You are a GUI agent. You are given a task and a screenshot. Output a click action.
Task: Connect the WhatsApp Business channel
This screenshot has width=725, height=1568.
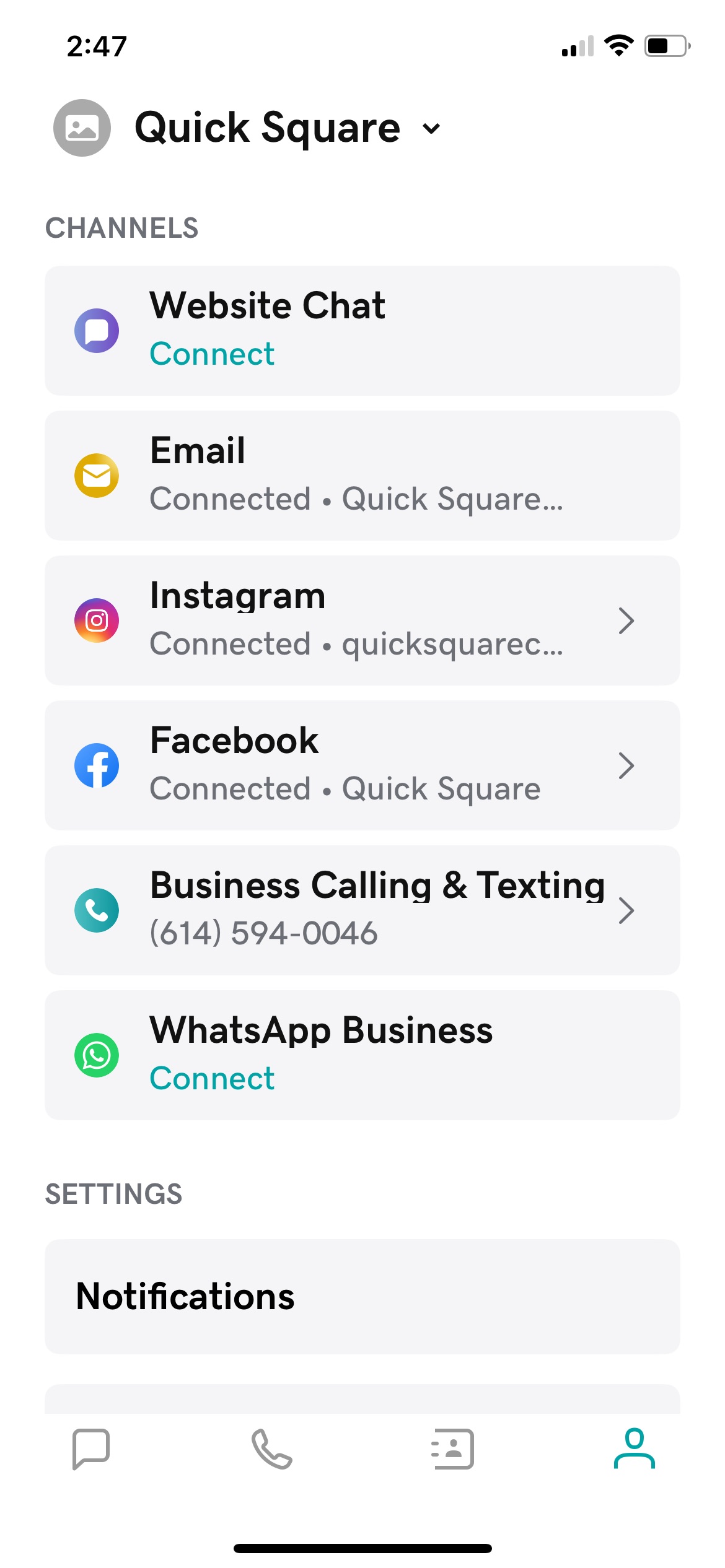click(x=212, y=1079)
